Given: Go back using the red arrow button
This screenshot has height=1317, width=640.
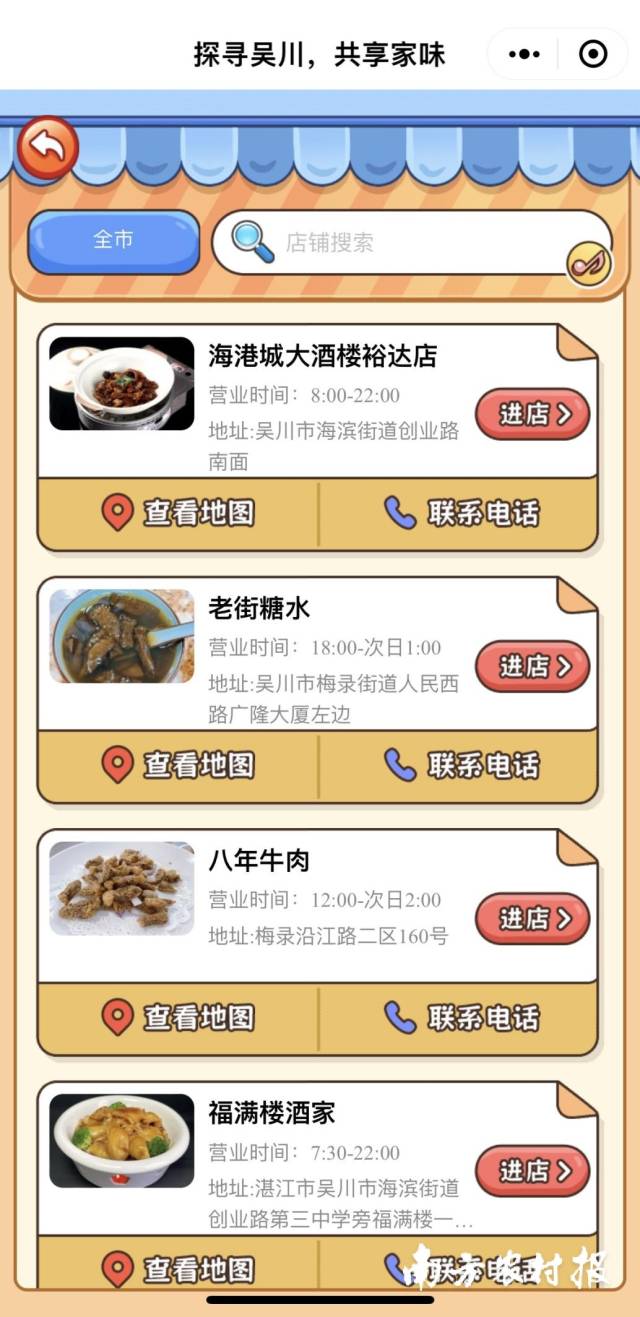Looking at the screenshot, I should (47, 148).
